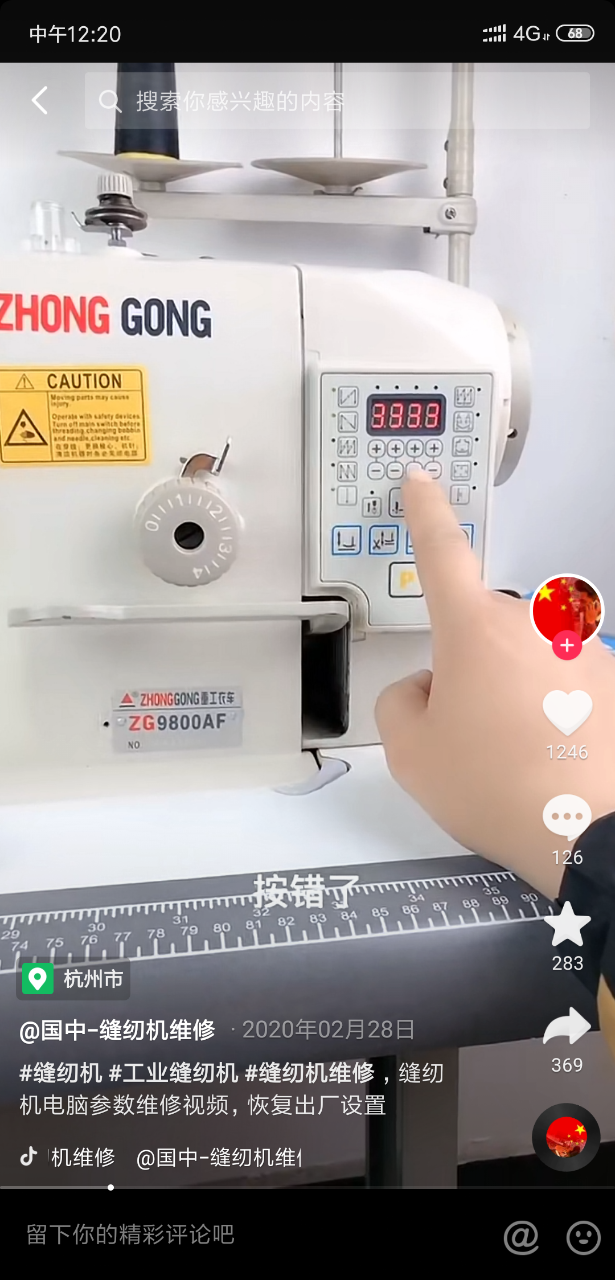The width and height of the screenshot is (615, 1280).
Task: Open the #缝纫机 hashtag
Action: tap(61, 1074)
